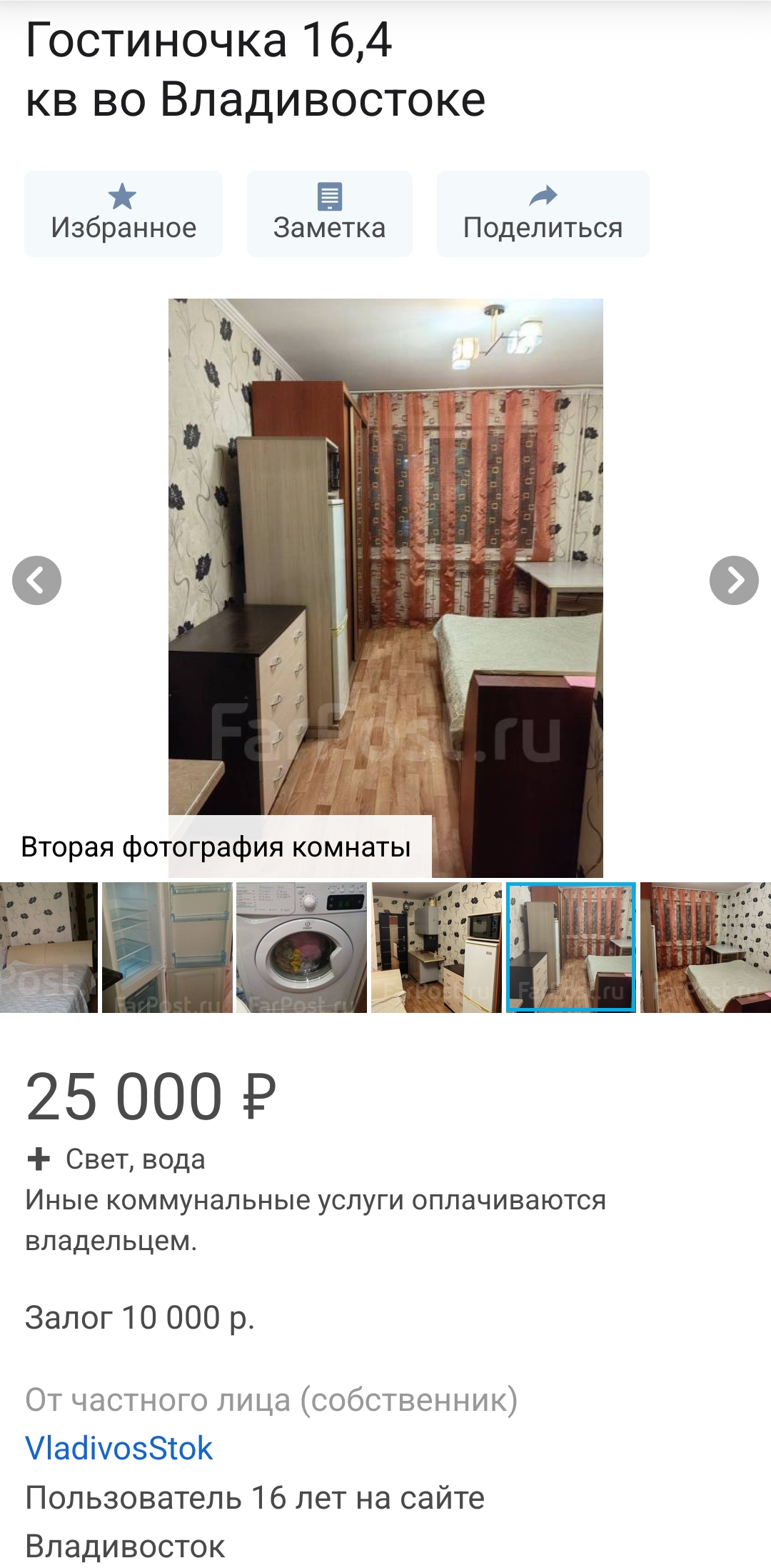Go to the previous photo

[37, 580]
